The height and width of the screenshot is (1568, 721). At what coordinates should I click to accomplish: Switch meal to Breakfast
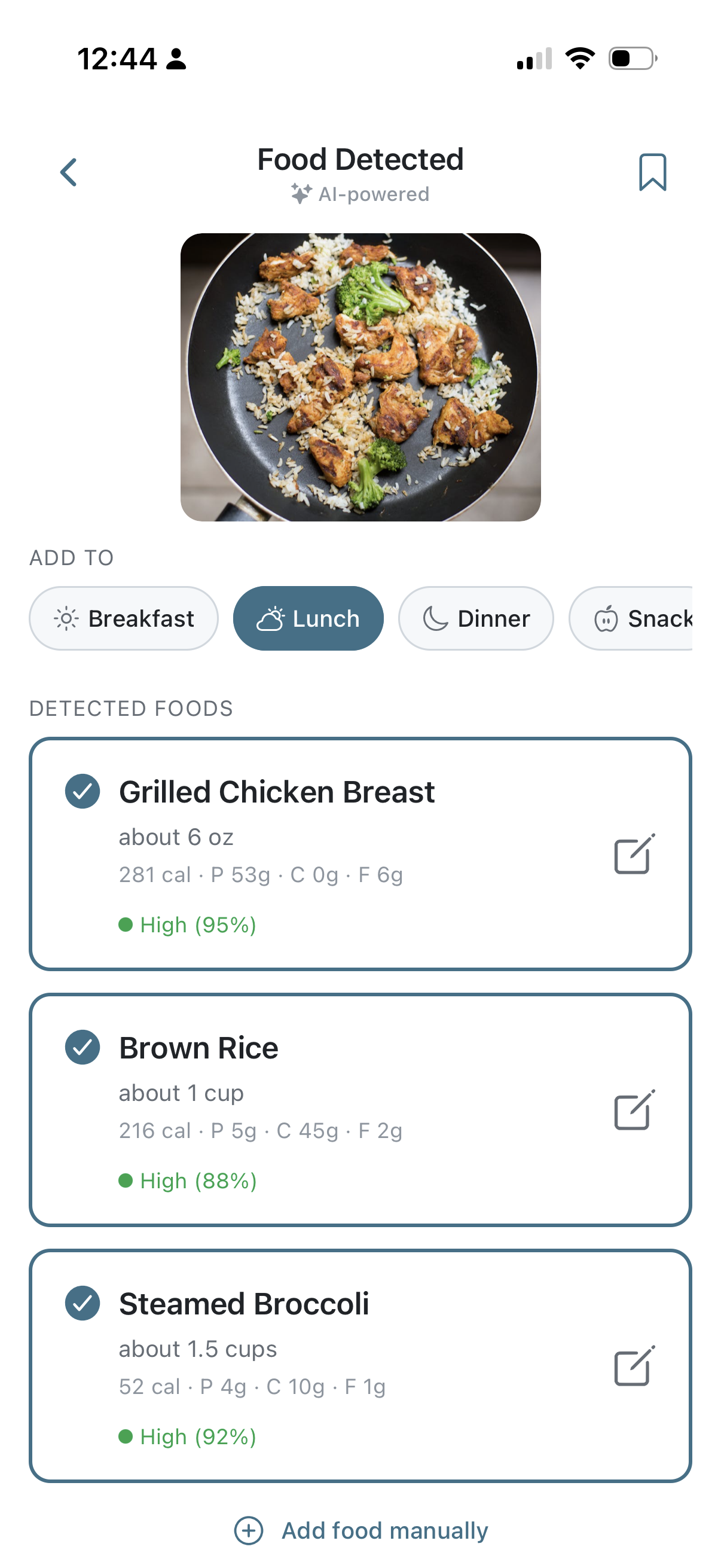(124, 617)
